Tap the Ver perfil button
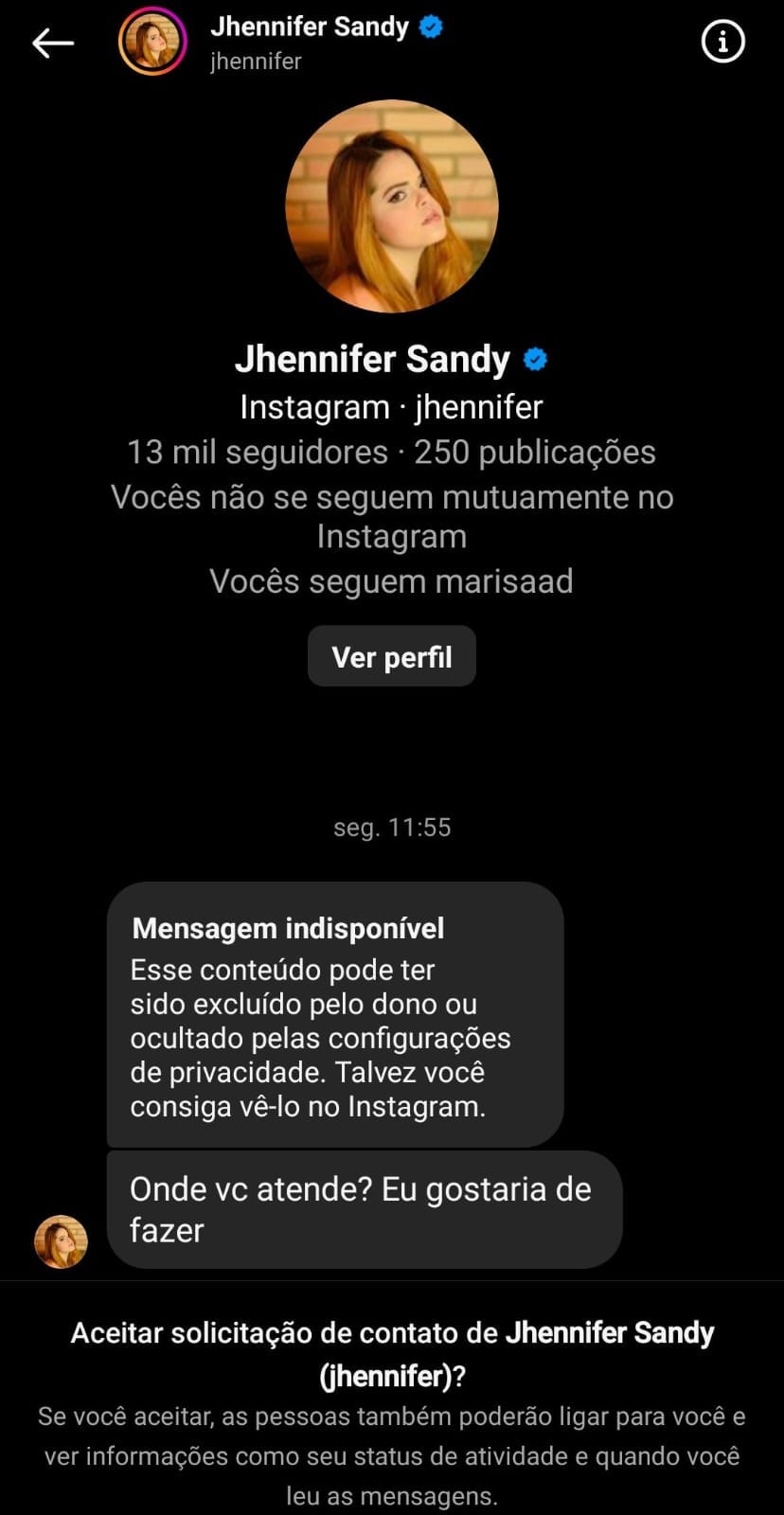This screenshot has width=784, height=1515. click(x=391, y=656)
